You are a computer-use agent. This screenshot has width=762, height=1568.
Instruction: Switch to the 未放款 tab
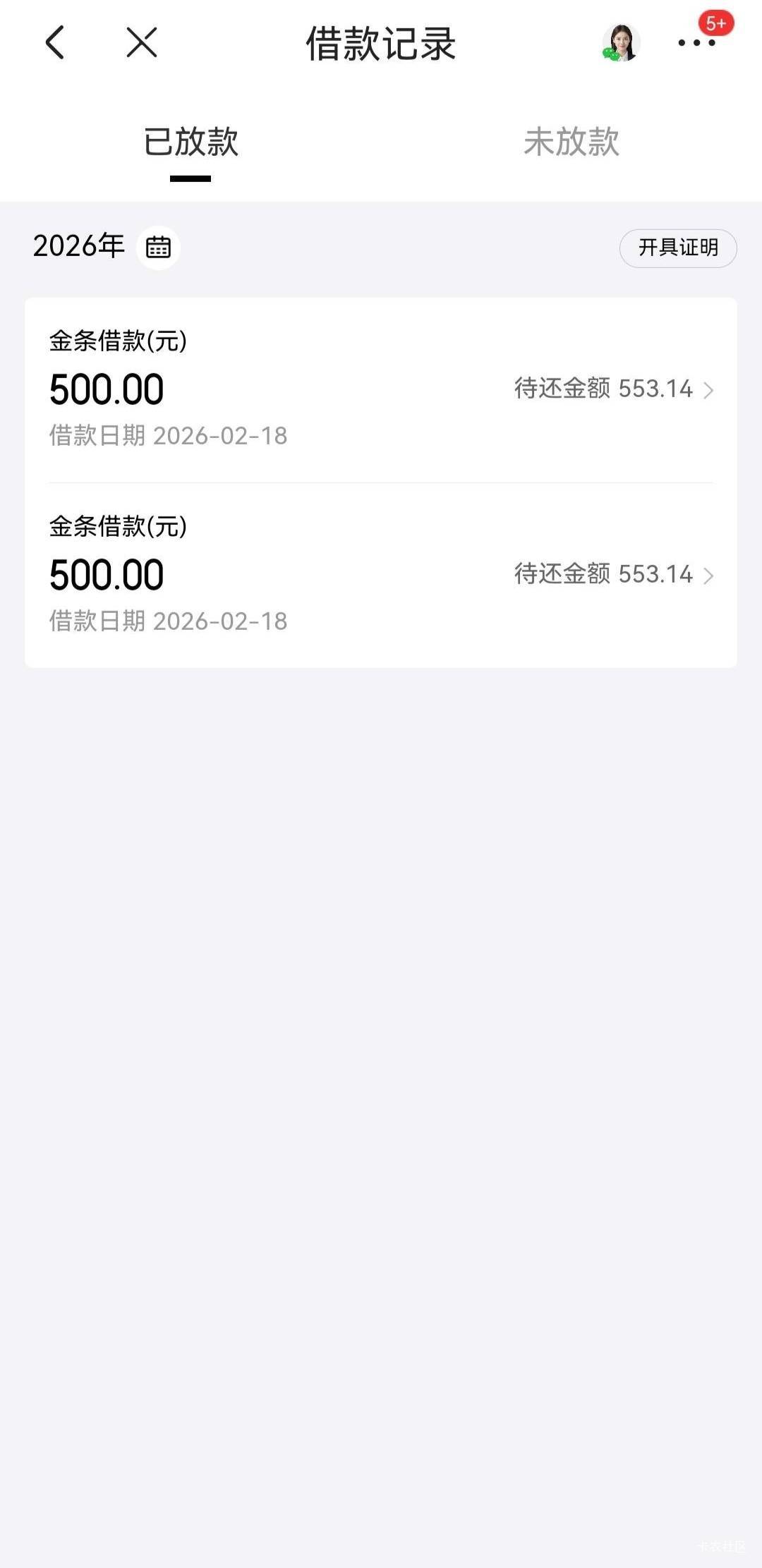tap(571, 142)
